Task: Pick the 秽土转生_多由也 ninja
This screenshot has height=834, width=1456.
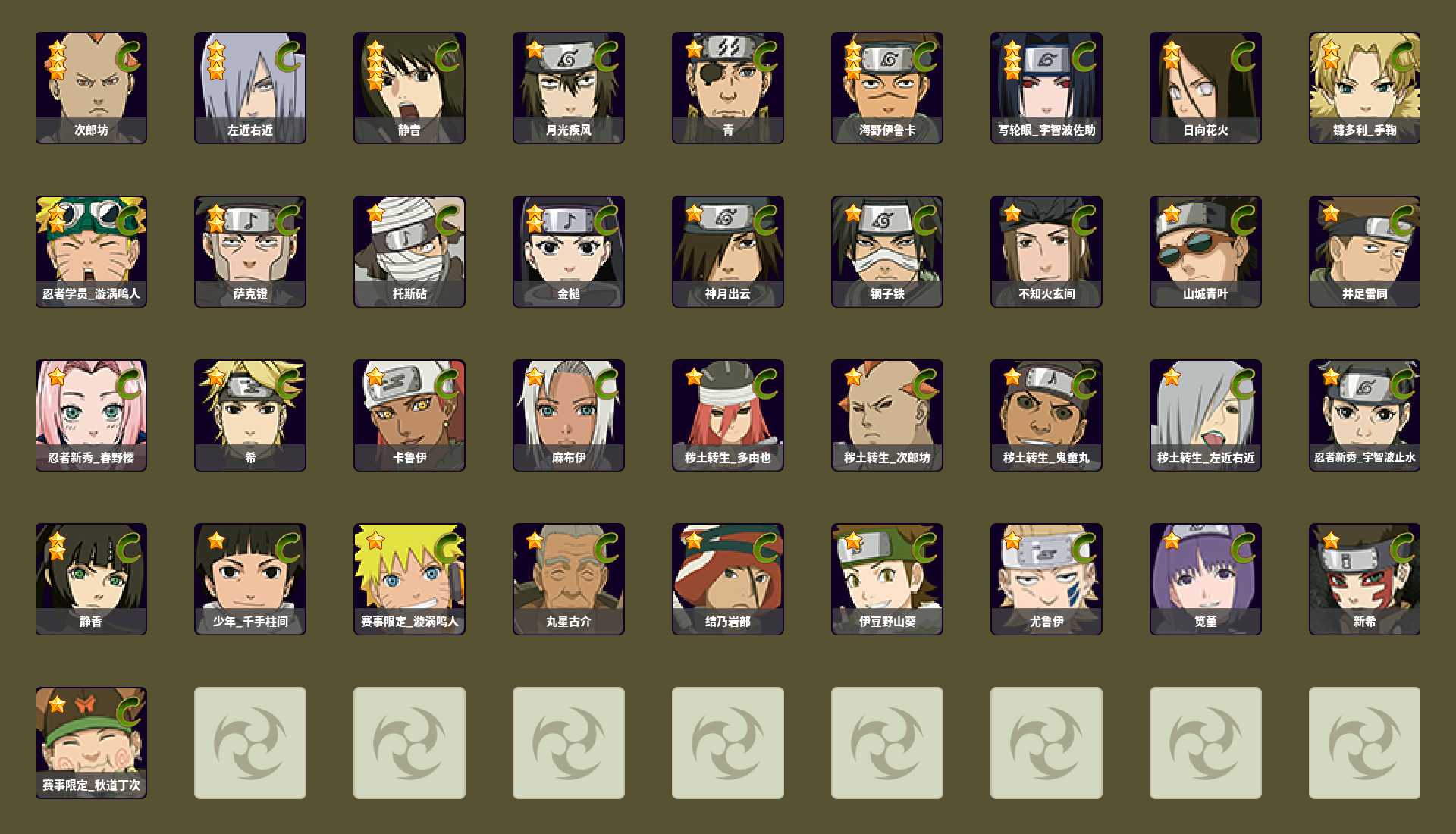Action: pyautogui.click(x=728, y=415)
